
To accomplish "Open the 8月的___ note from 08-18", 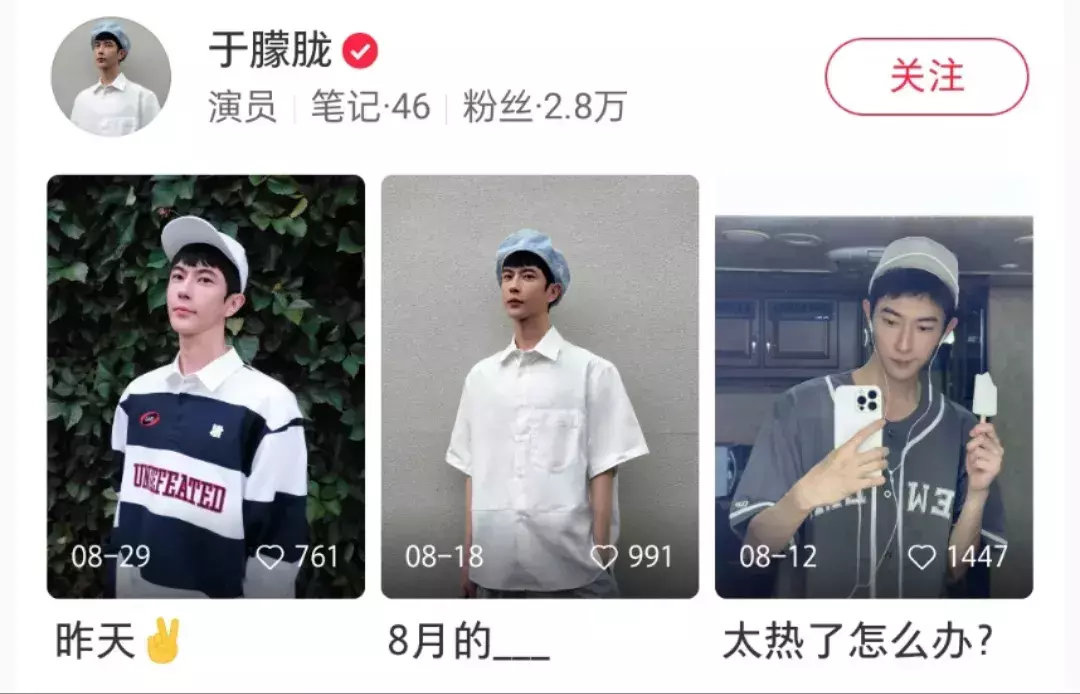I will tap(539, 385).
